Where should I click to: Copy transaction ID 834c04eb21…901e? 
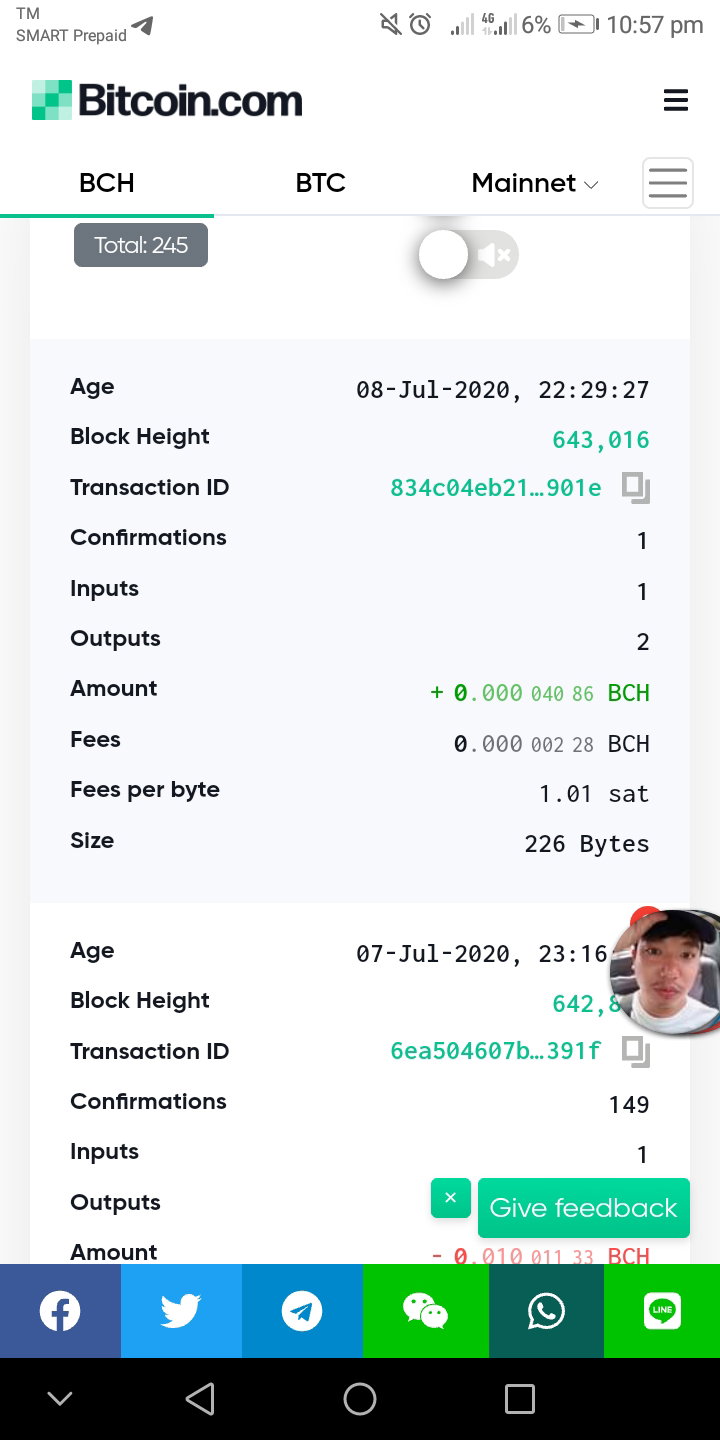[636, 488]
